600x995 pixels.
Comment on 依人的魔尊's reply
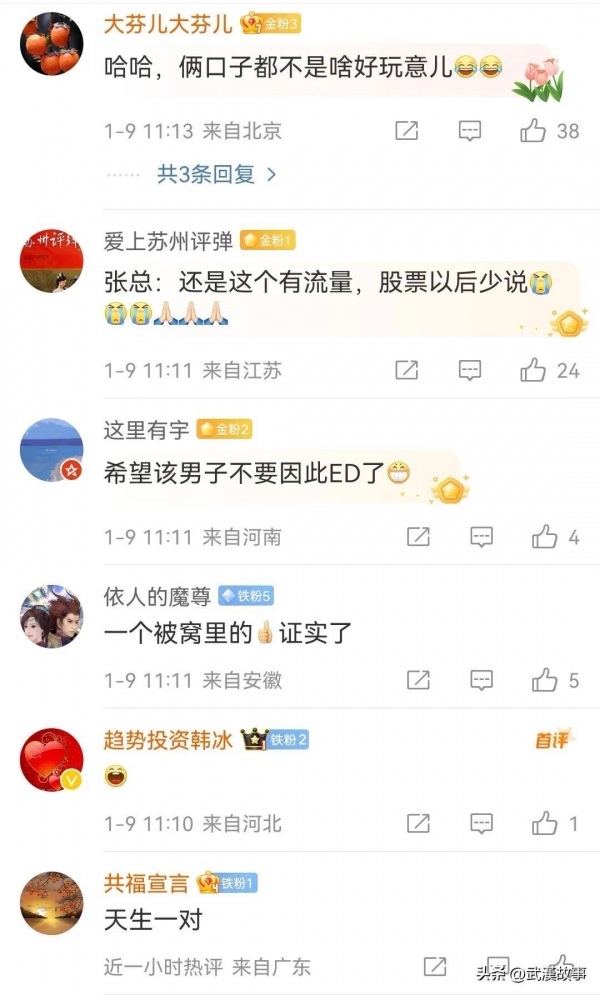(x=482, y=681)
